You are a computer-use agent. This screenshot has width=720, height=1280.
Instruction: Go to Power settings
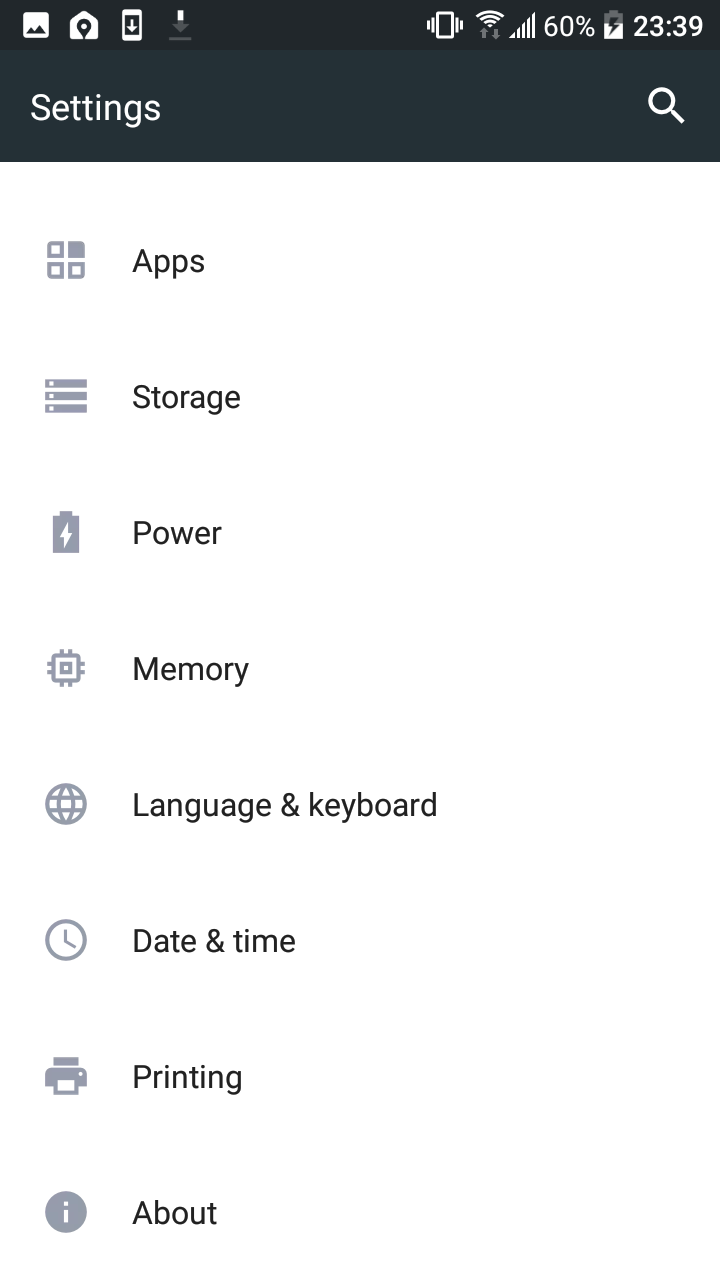click(x=360, y=533)
